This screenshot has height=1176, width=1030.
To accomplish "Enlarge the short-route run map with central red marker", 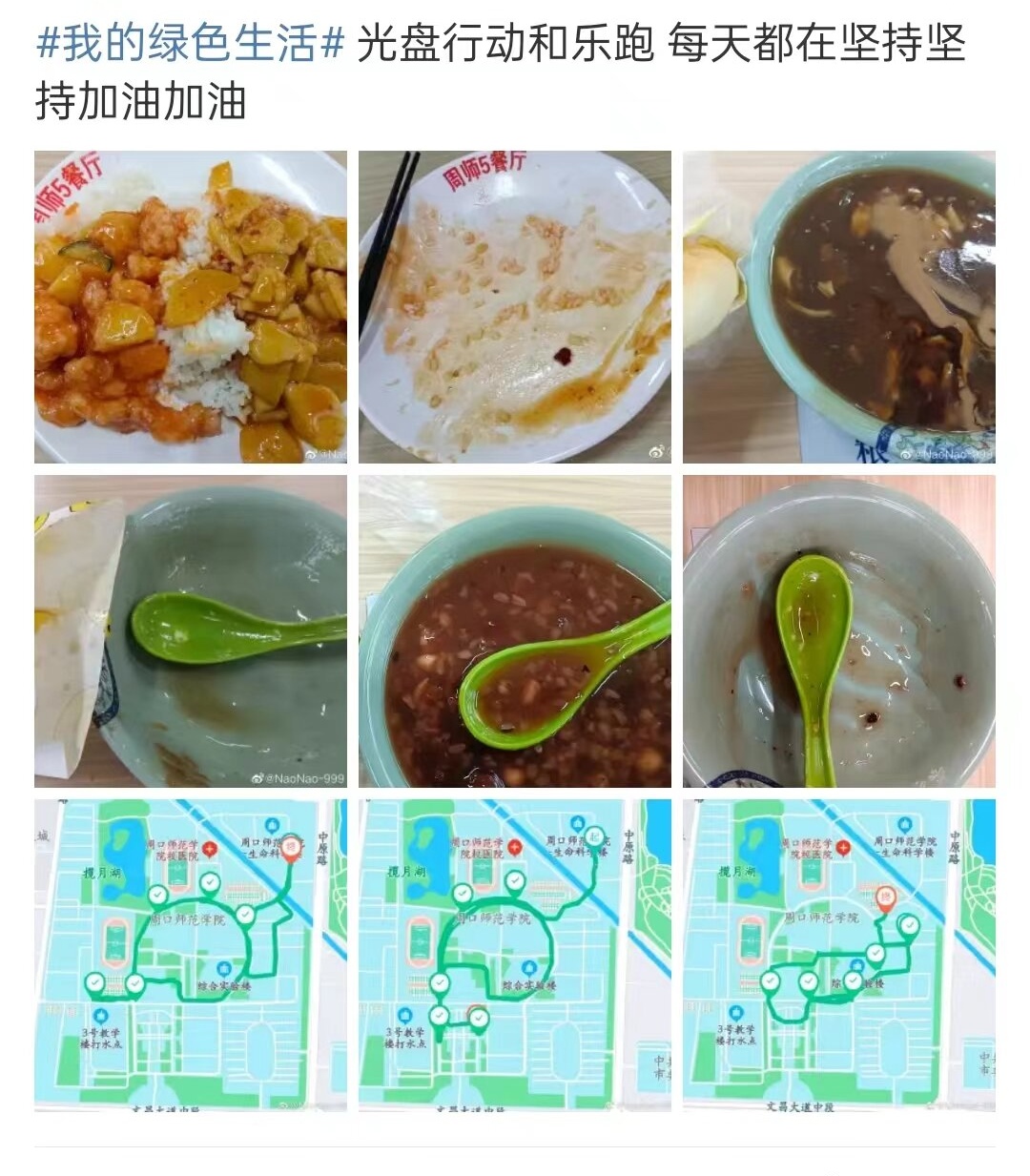I will tap(839, 956).
